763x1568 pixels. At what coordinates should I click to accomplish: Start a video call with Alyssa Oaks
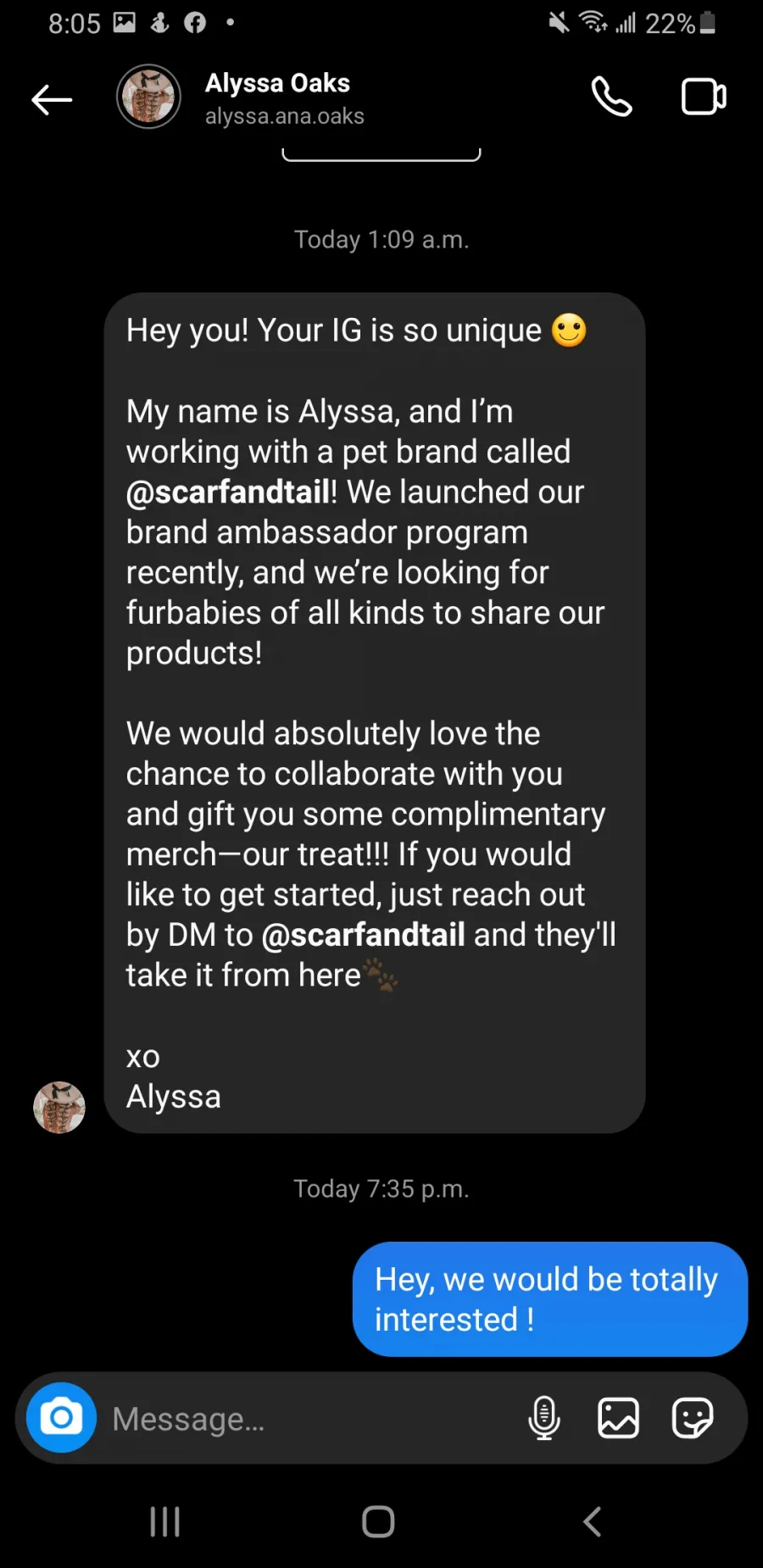[704, 97]
